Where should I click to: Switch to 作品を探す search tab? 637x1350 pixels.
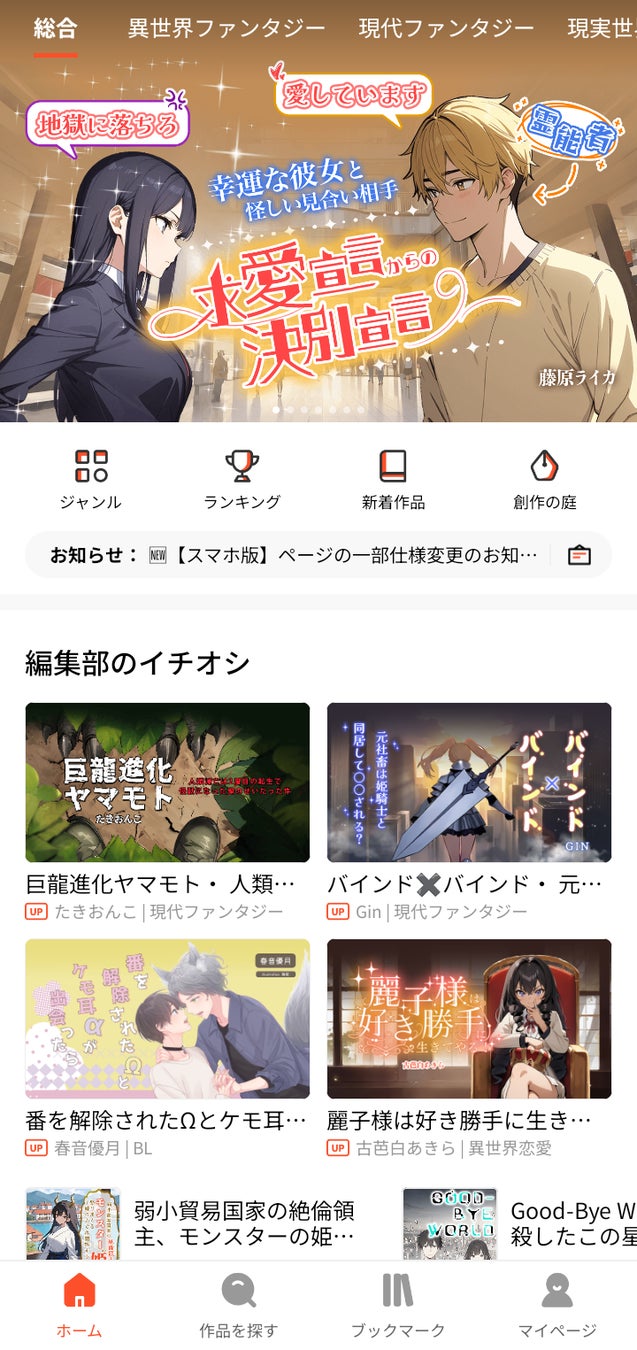coord(238,1305)
